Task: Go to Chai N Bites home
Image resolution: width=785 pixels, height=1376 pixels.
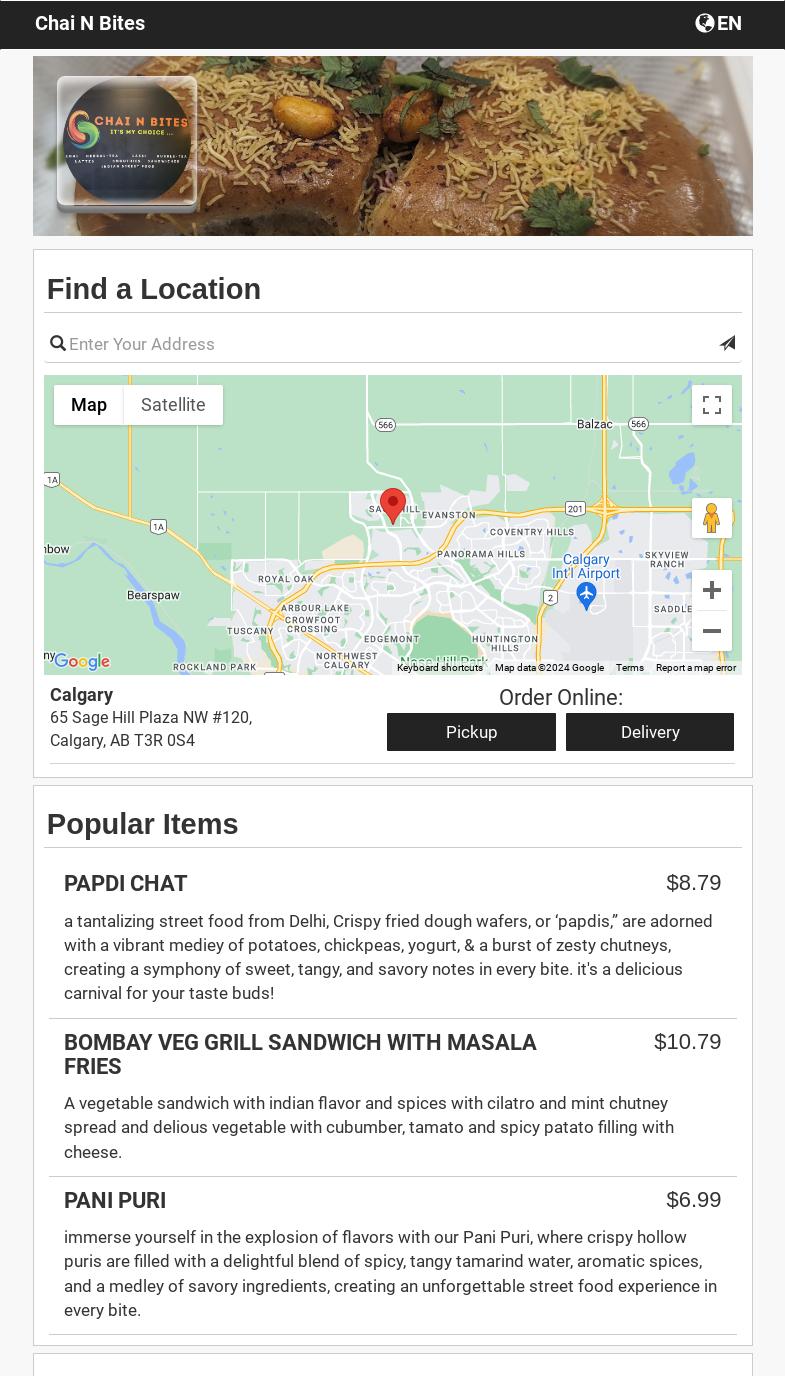Action: [x=90, y=23]
